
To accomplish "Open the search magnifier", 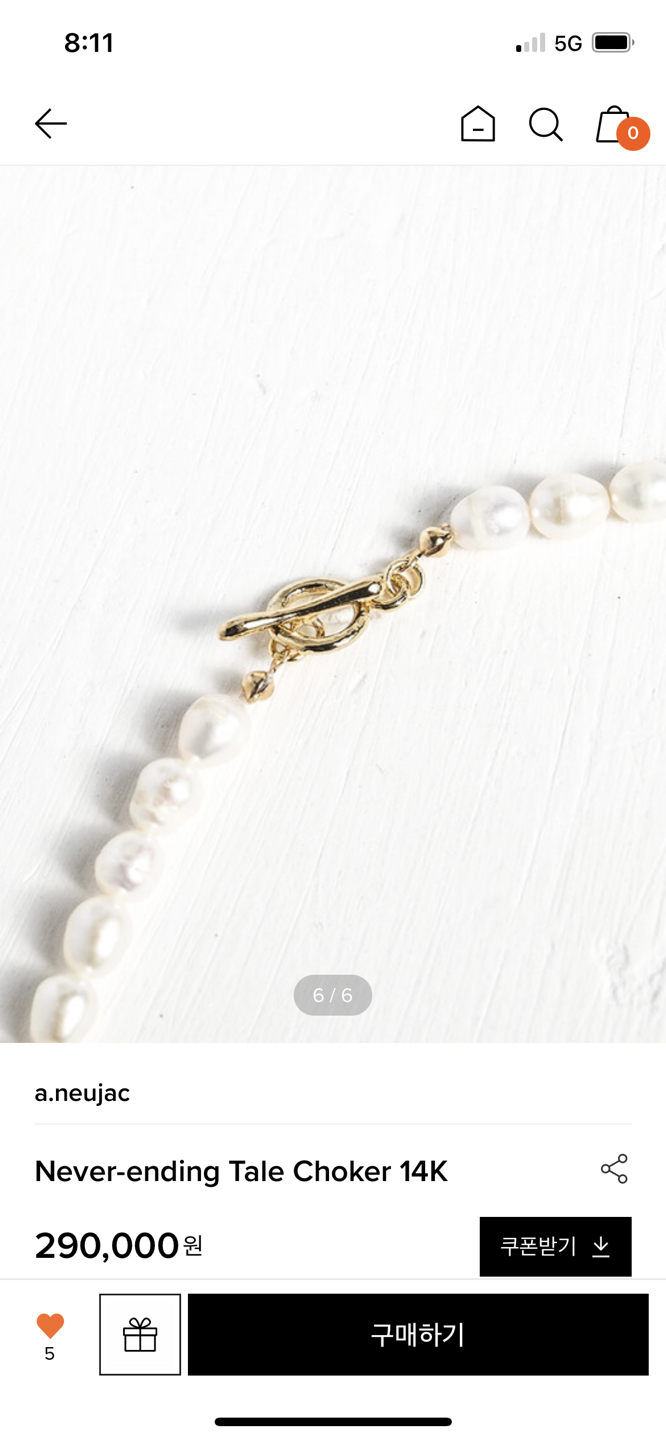I will [x=546, y=125].
